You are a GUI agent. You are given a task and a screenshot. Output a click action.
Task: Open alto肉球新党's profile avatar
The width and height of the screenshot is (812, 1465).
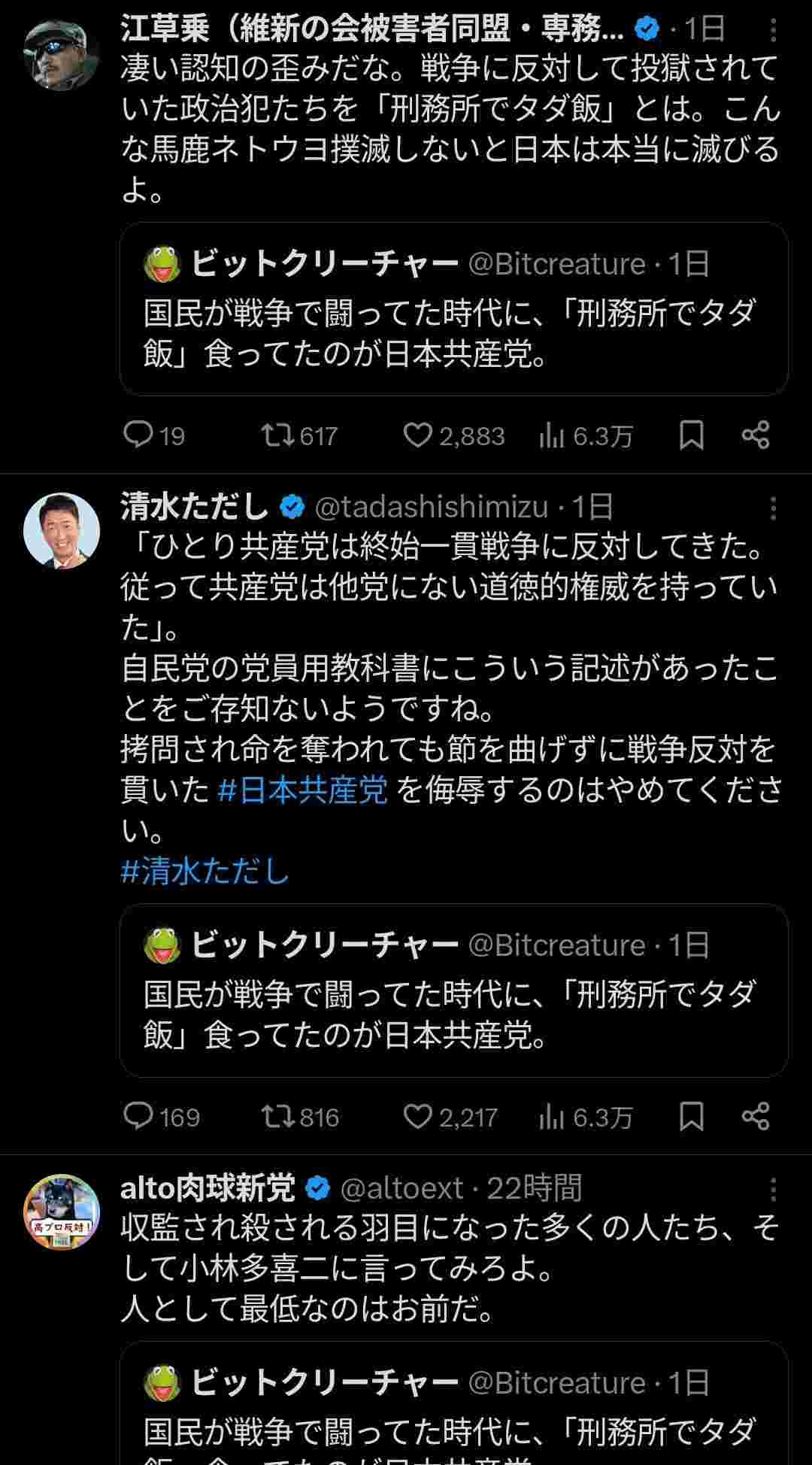62,1212
